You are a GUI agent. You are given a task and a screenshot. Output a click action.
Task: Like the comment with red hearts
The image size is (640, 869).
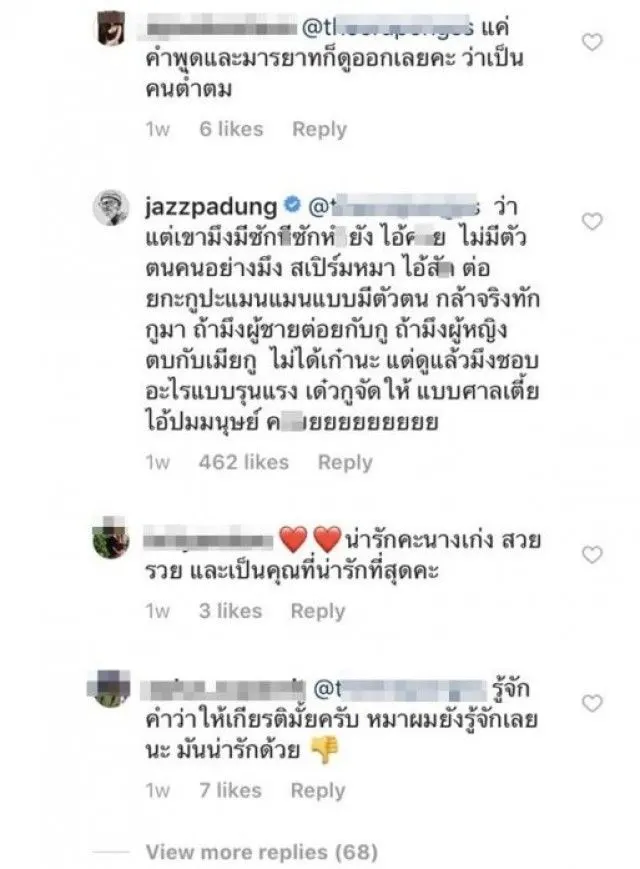(x=592, y=553)
